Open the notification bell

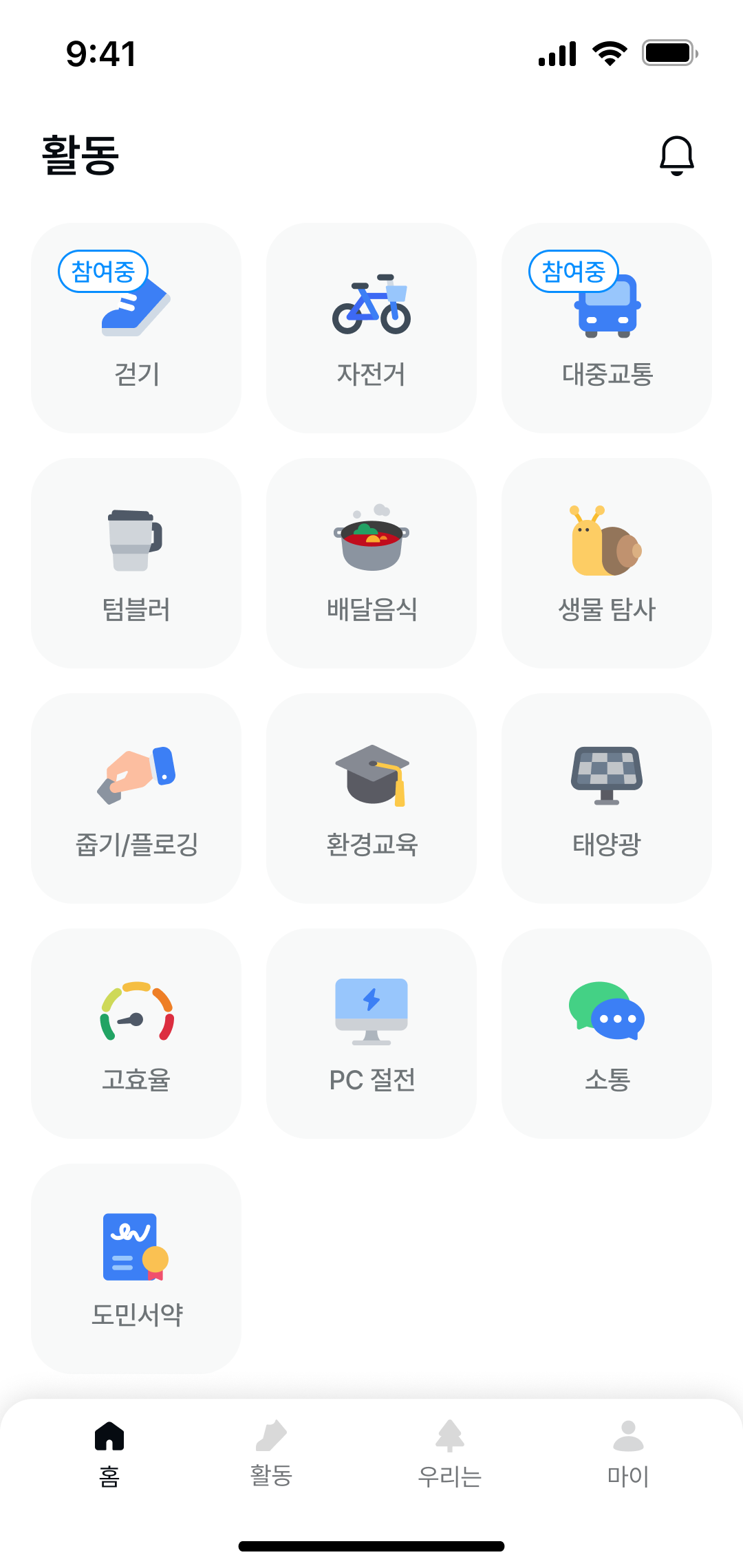[676, 154]
